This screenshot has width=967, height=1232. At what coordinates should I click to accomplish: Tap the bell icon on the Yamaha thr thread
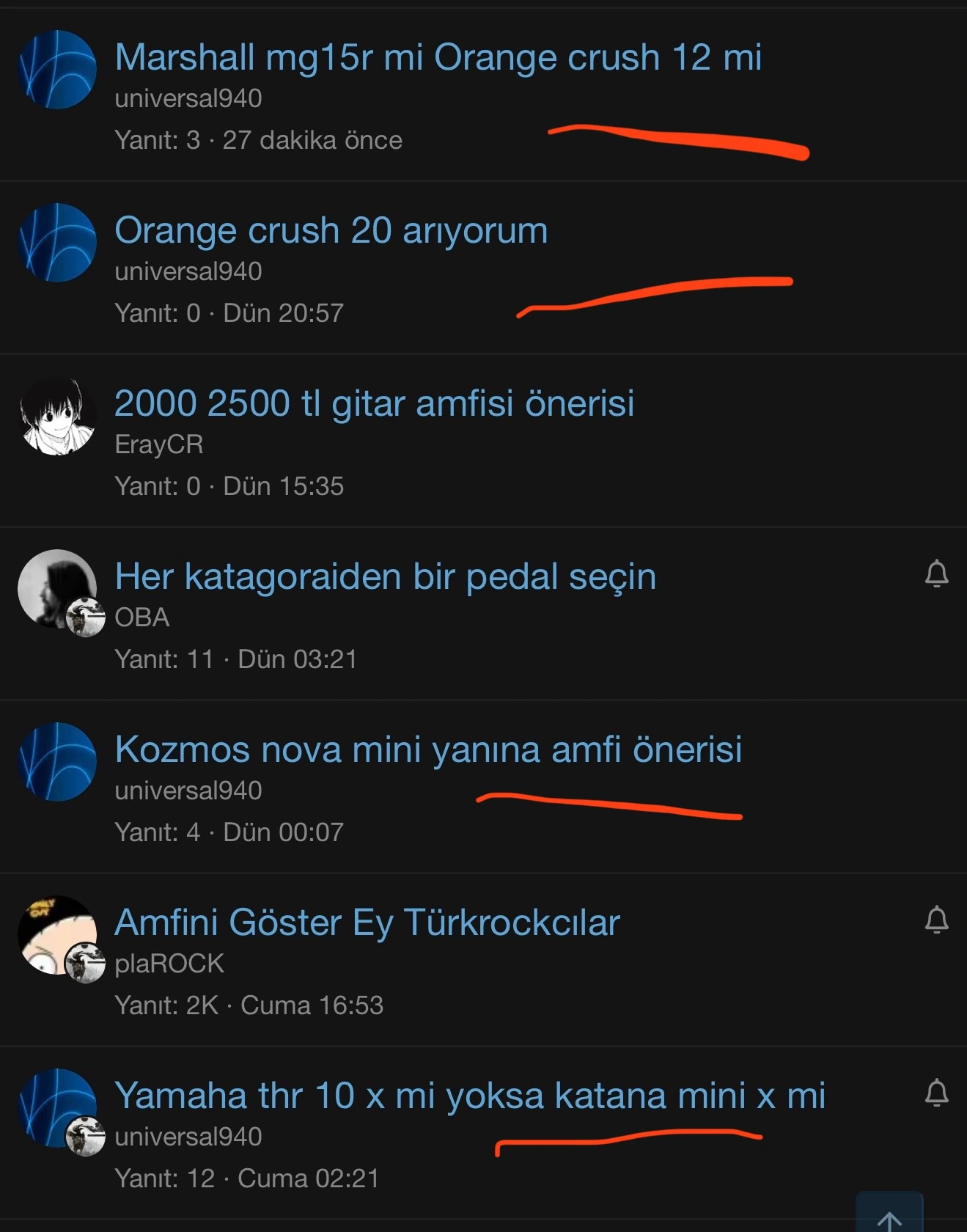click(936, 1093)
